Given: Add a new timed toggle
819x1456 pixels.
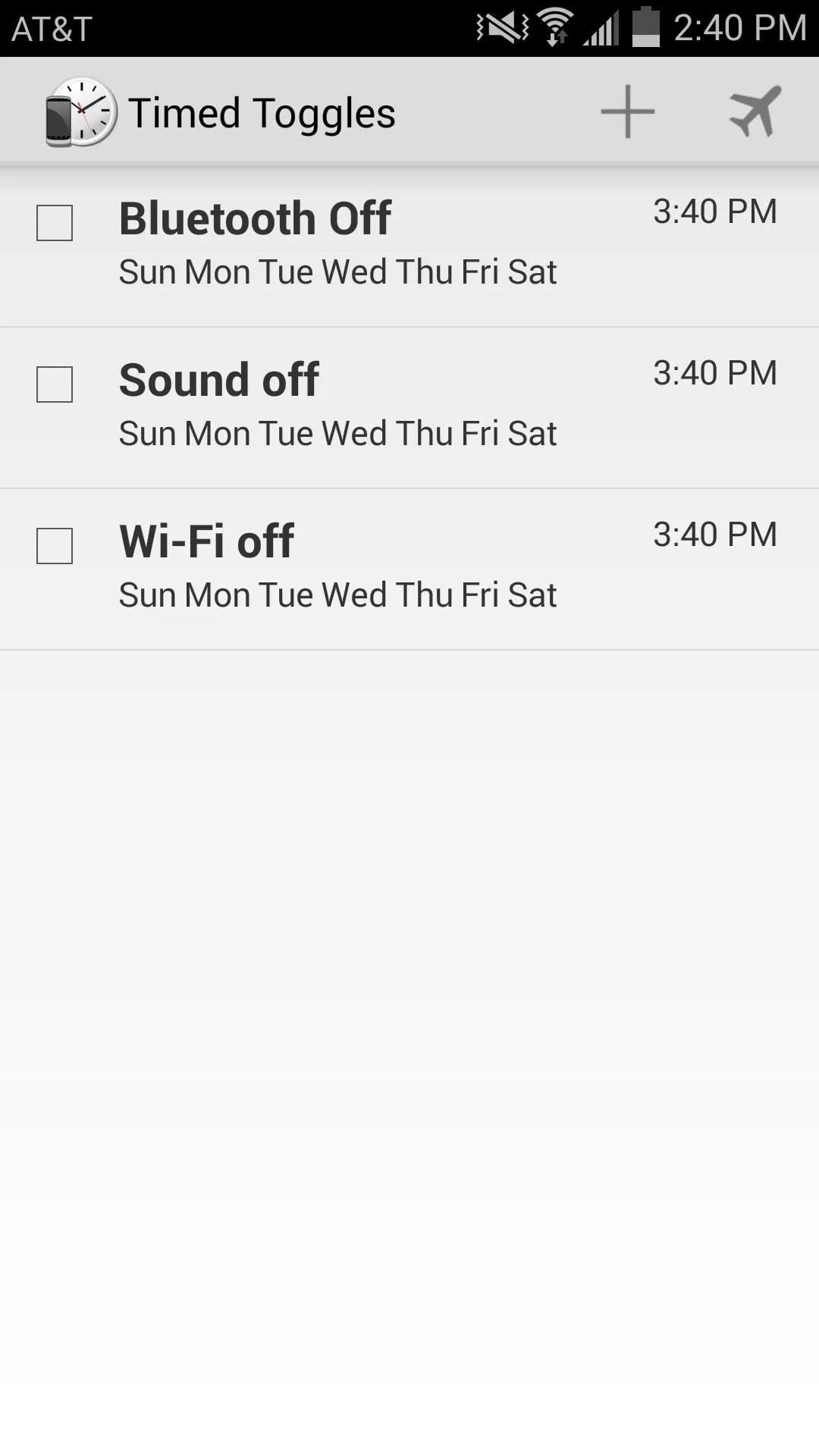Looking at the screenshot, I should point(627,111).
